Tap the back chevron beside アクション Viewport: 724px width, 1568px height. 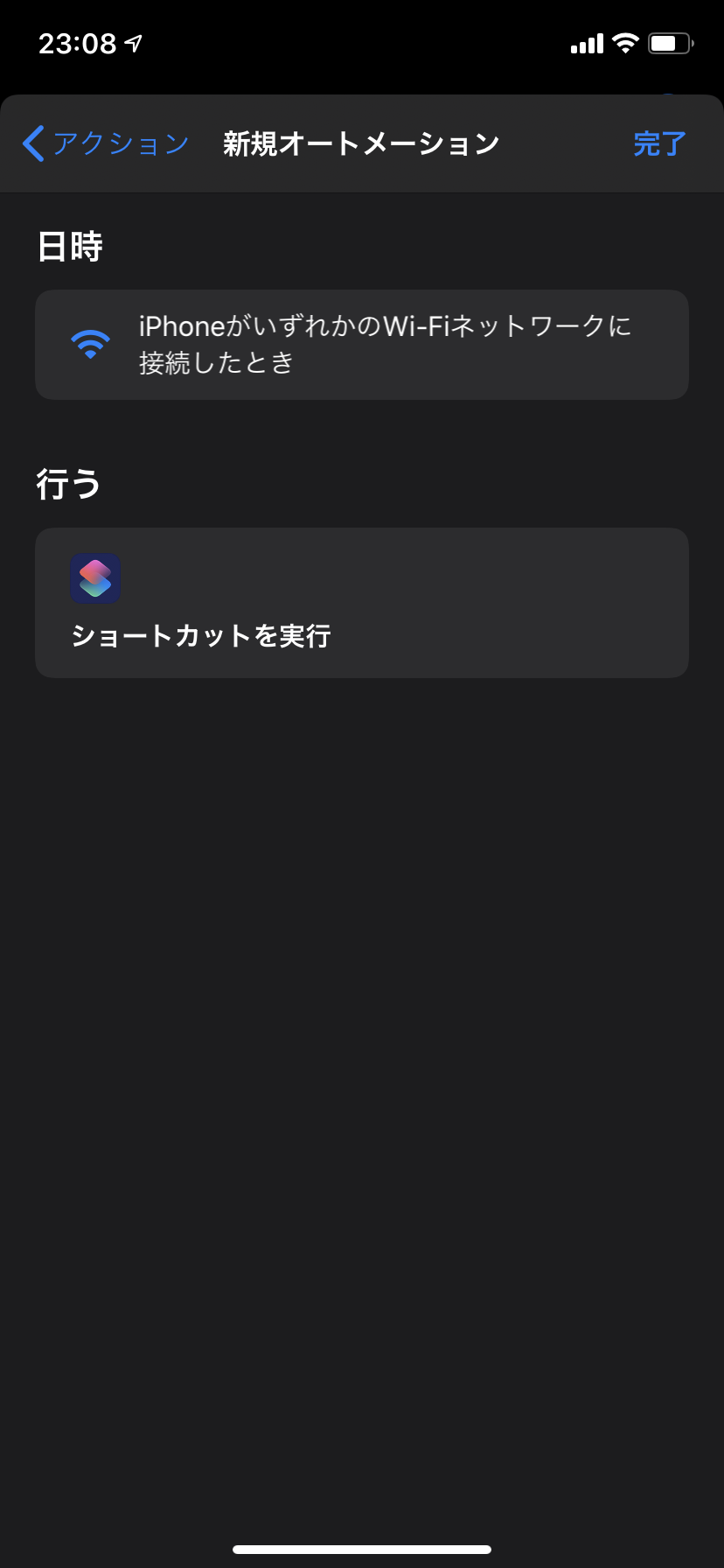32,143
